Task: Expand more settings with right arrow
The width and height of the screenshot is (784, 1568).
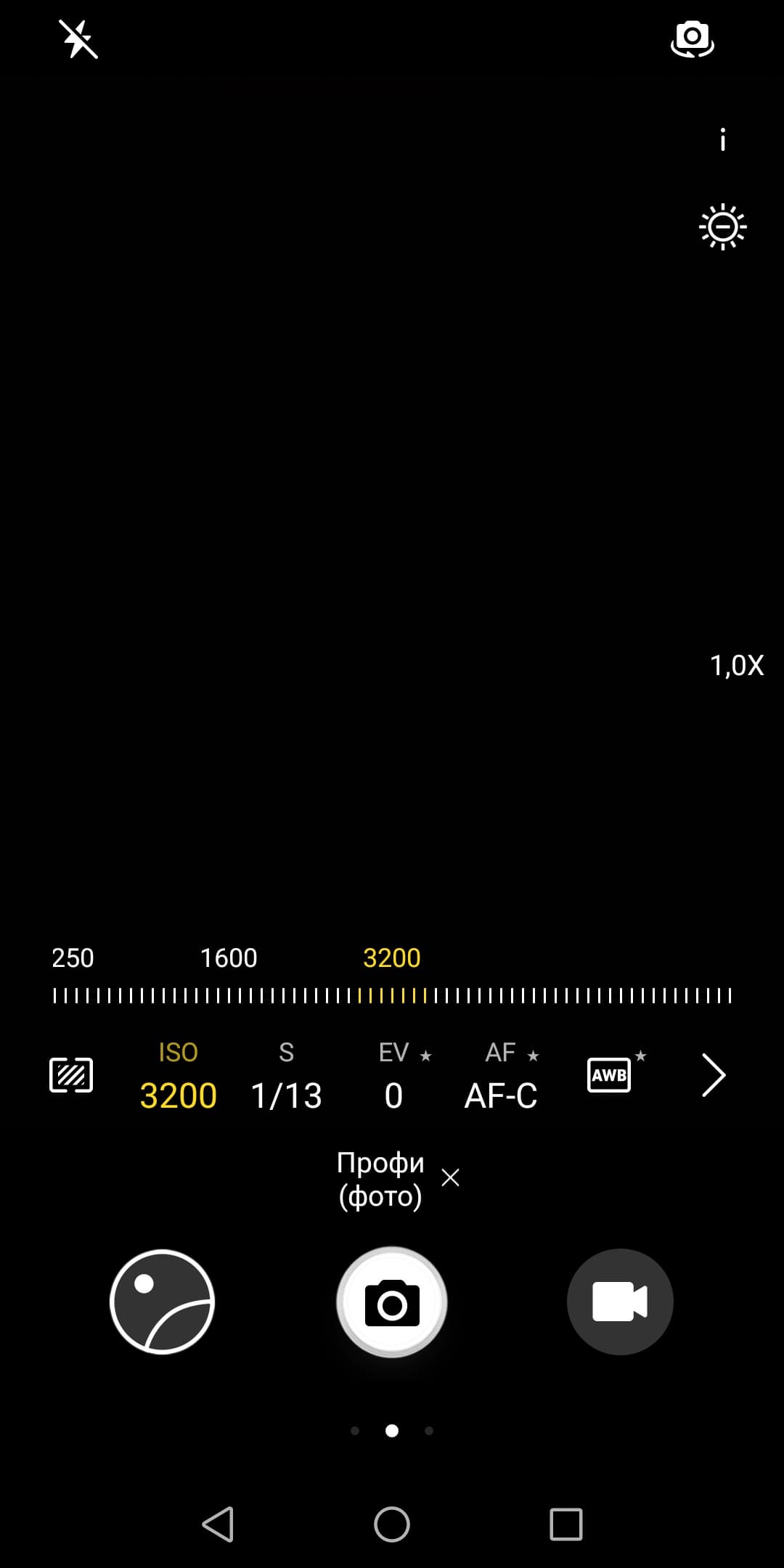Action: [x=714, y=1075]
